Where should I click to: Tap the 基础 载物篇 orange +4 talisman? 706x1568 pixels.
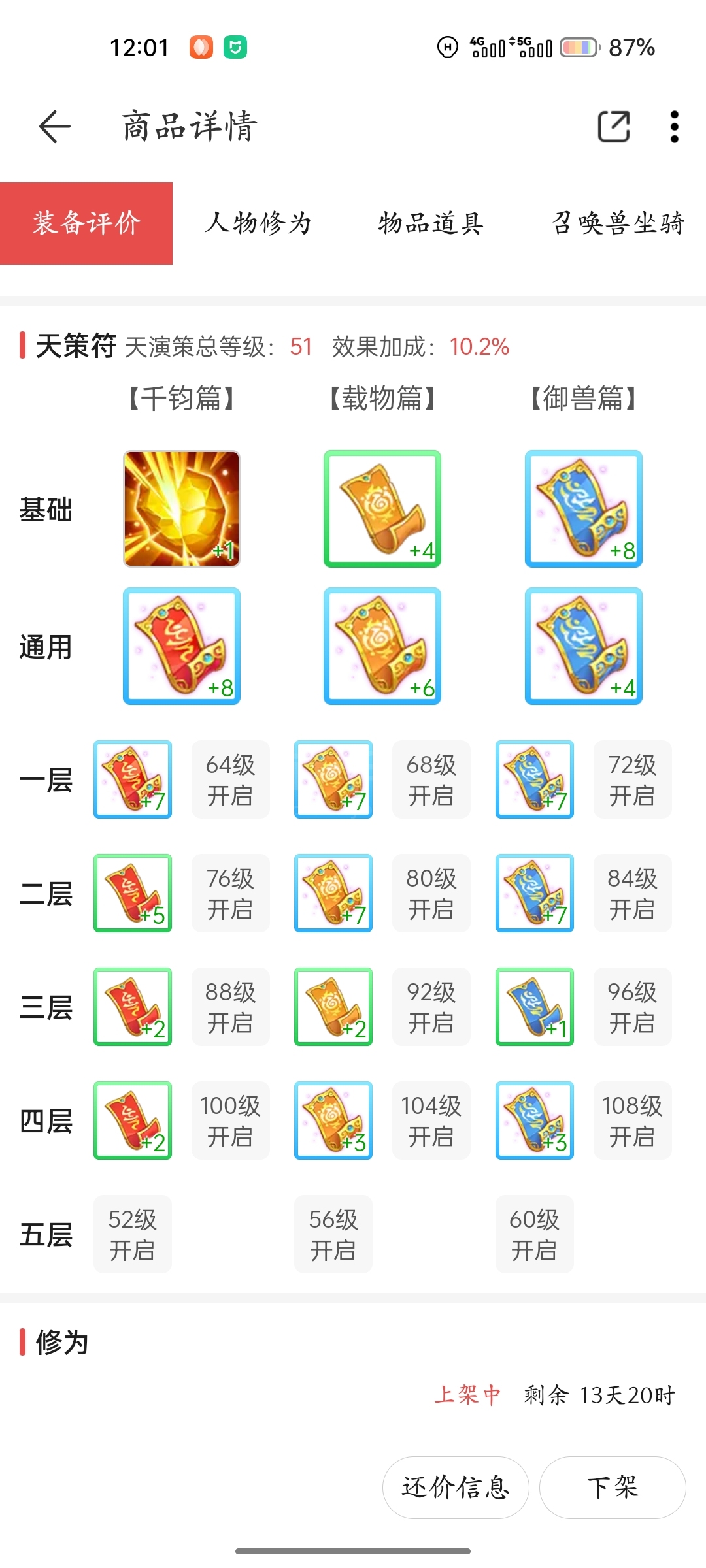pos(382,509)
